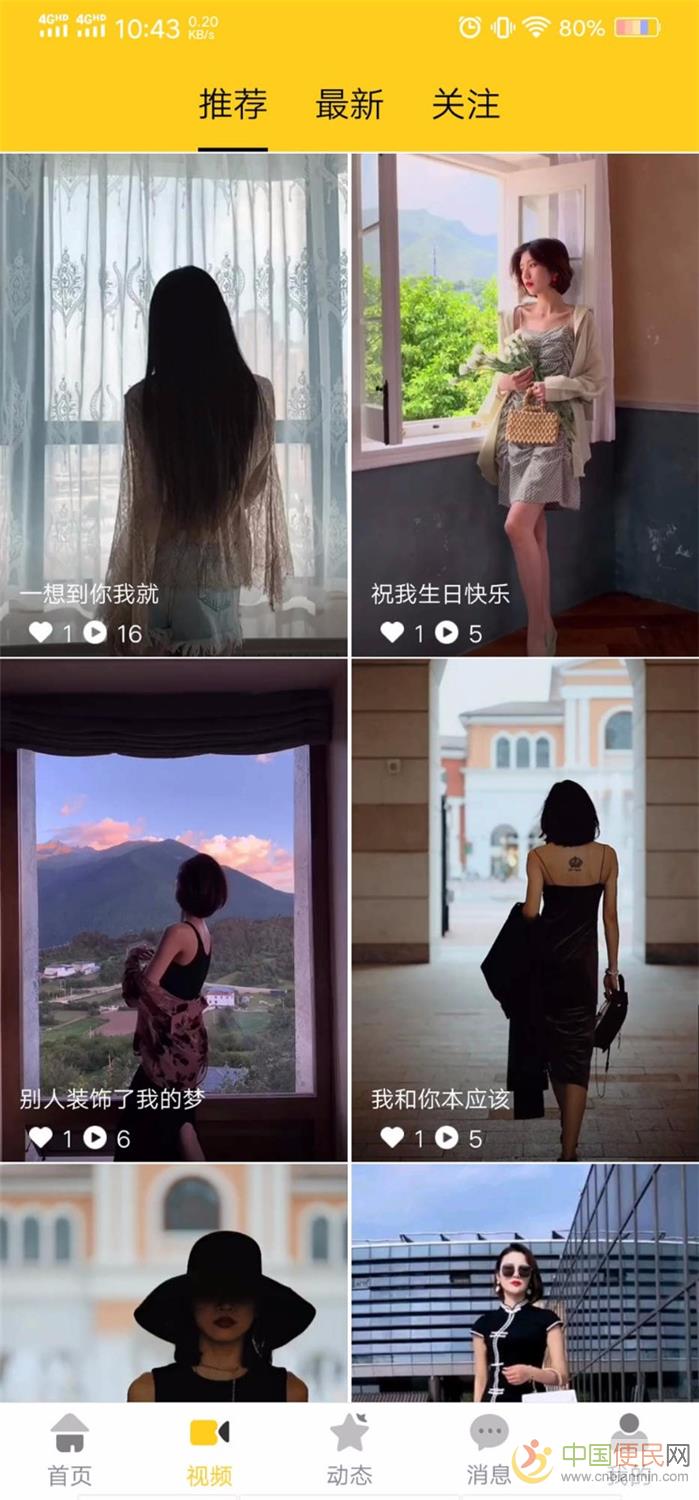Switch to the 最新 tab

click(349, 105)
